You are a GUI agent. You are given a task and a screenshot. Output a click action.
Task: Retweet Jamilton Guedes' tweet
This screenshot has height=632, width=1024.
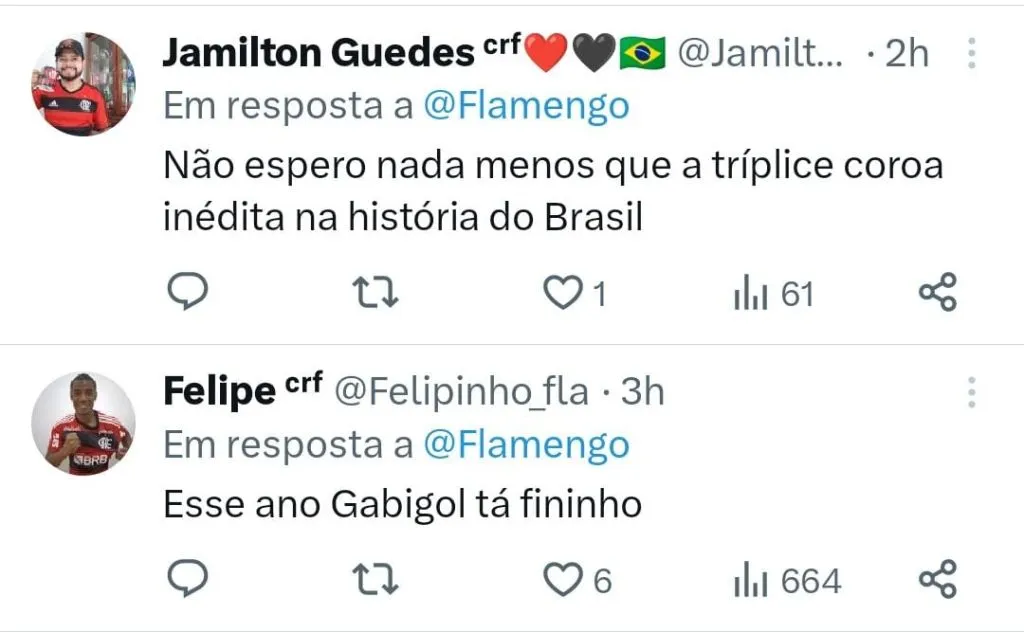[377, 293]
